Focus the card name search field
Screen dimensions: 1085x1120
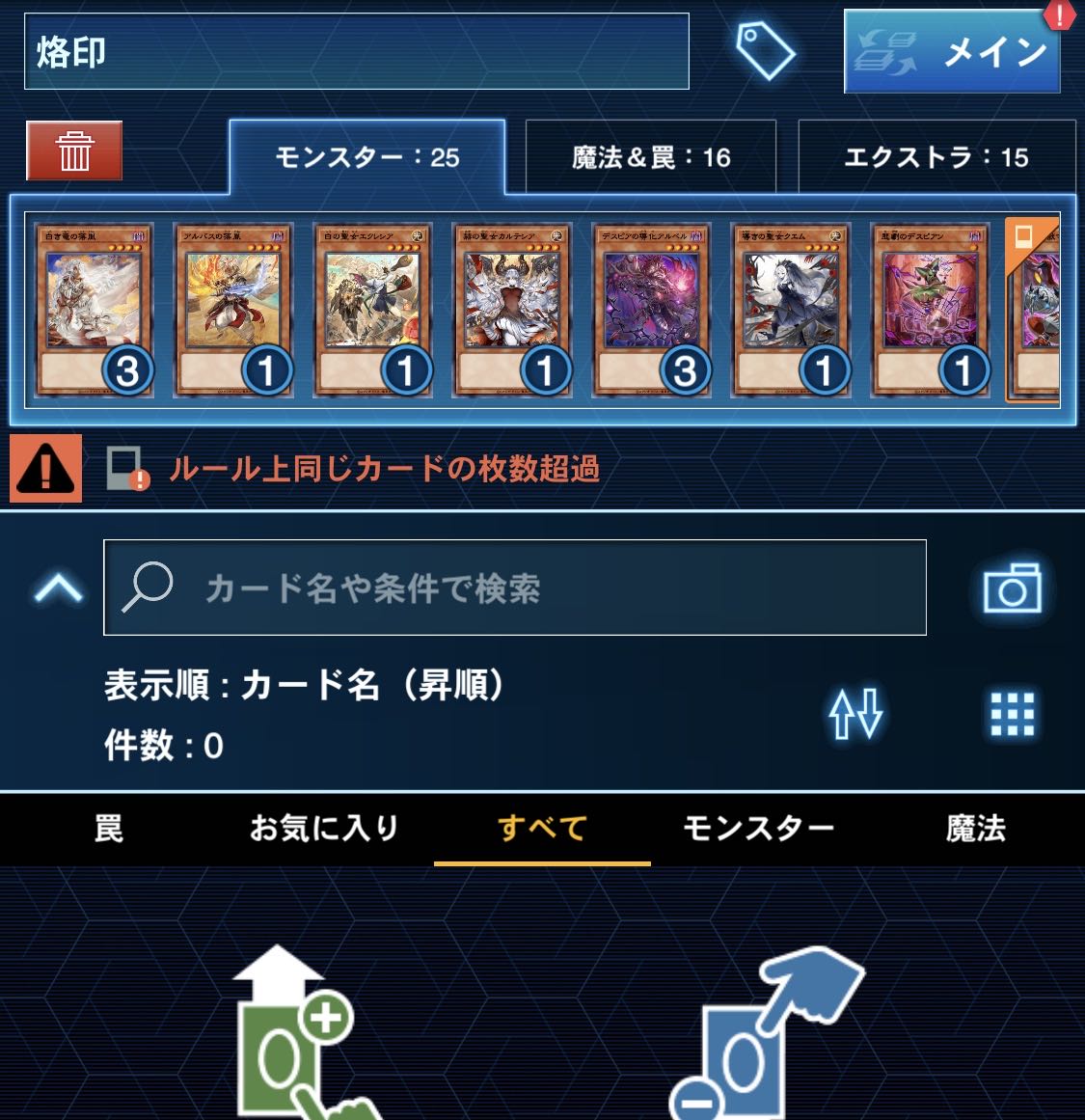coord(515,587)
